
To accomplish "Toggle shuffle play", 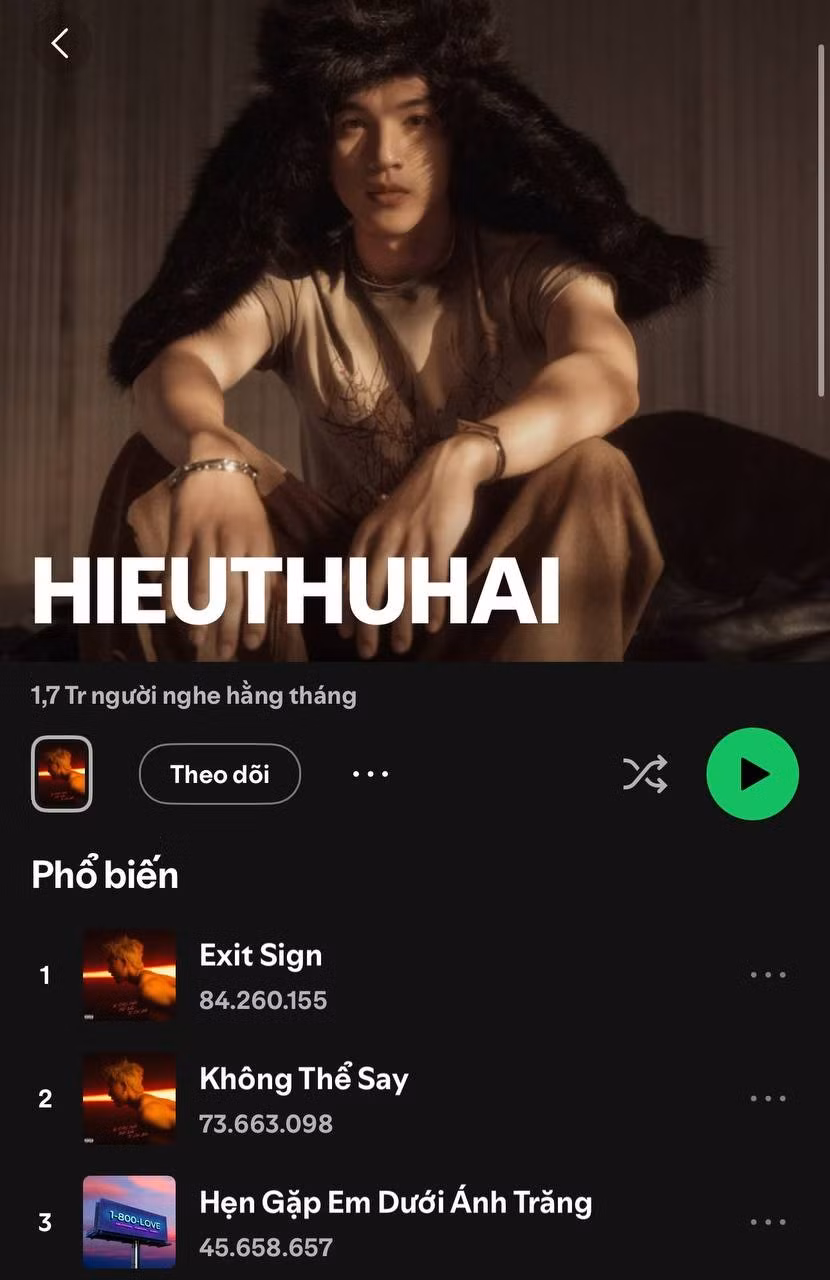I will (x=645, y=774).
